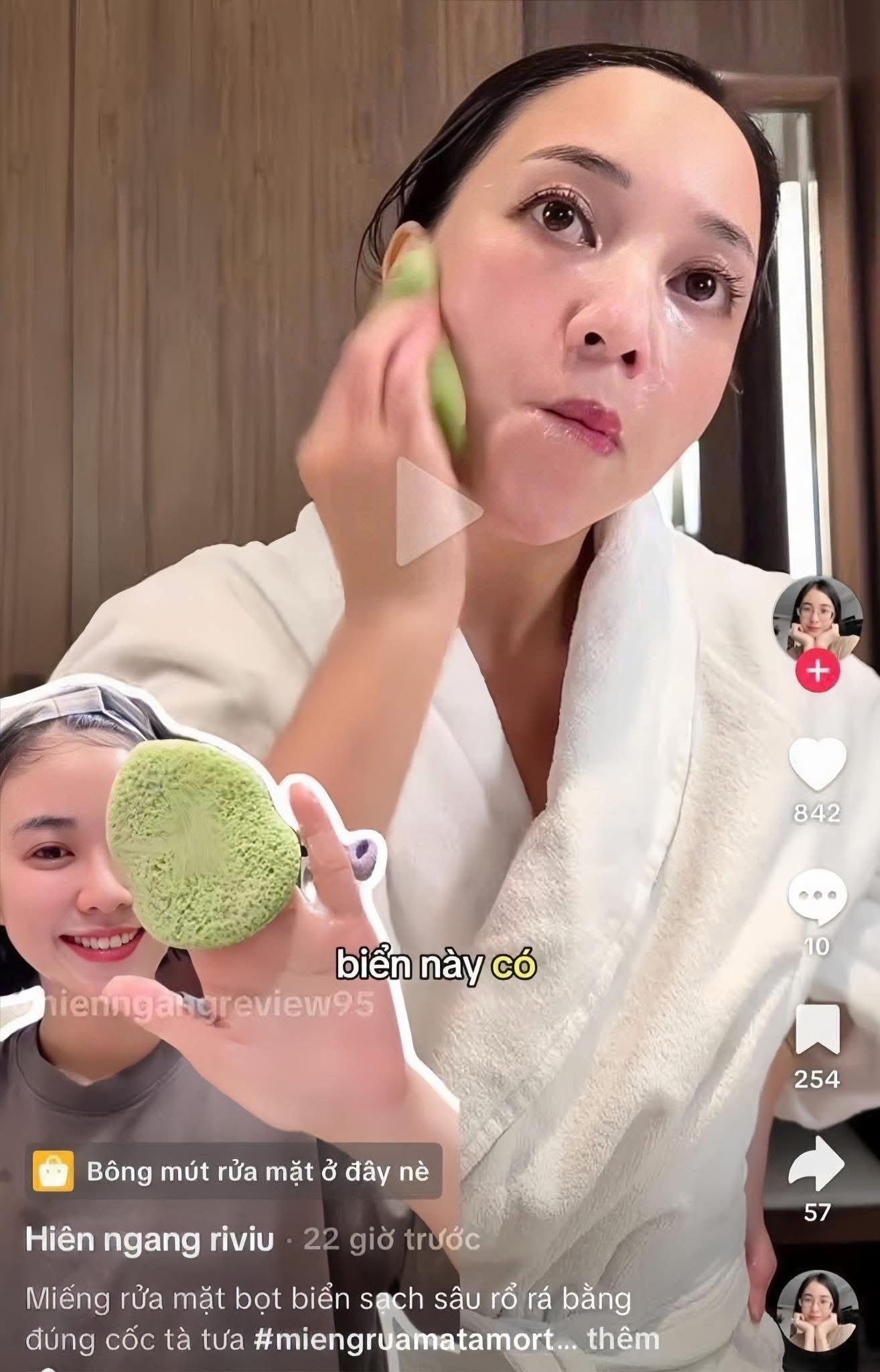Open Hiên ngang riviu username
Image resolution: width=880 pixels, height=1372 pixels.
[x=149, y=1239]
